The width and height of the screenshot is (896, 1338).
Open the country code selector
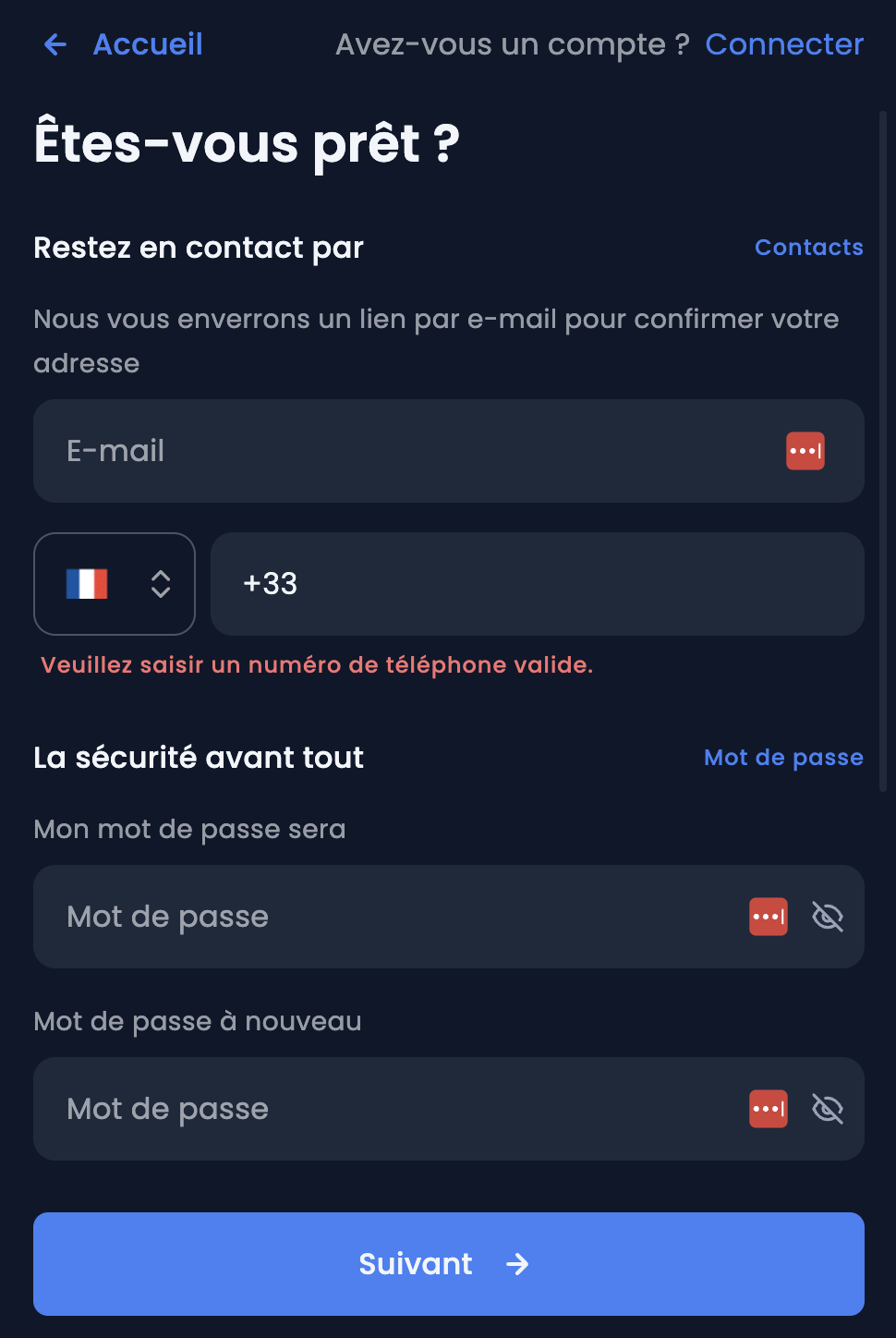(x=115, y=584)
